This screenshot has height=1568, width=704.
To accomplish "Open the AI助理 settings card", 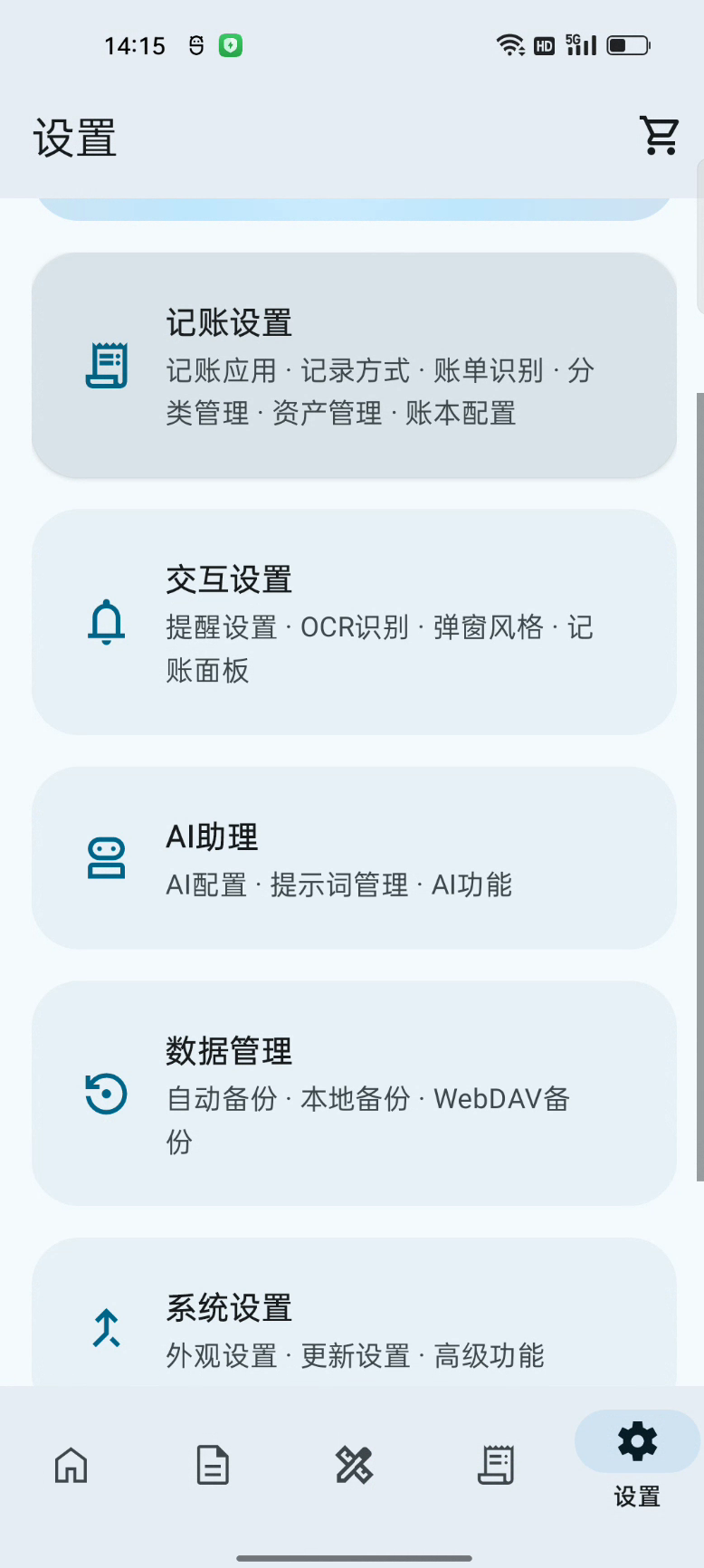I will click(353, 856).
